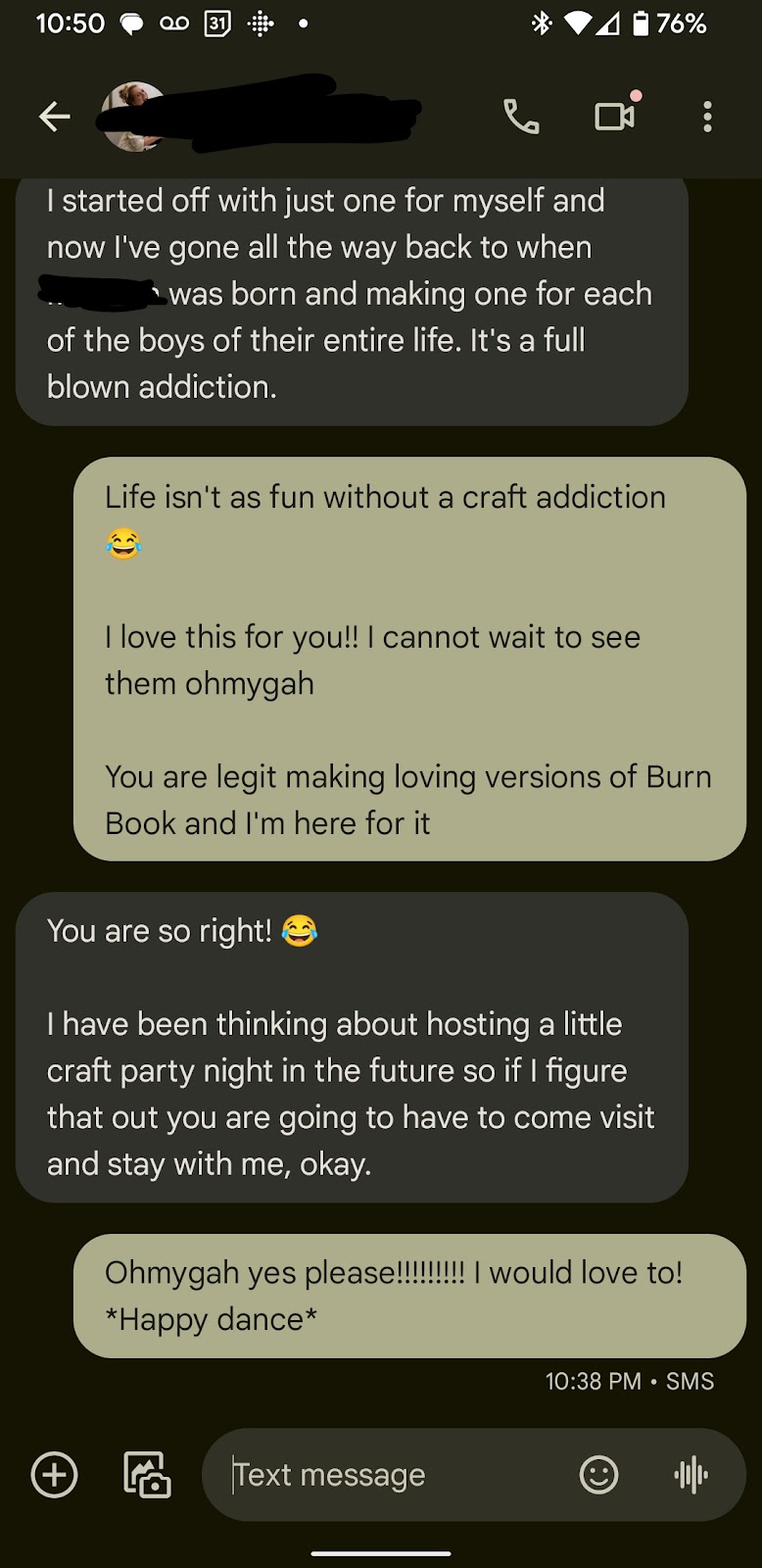Start a voice call

point(521,118)
